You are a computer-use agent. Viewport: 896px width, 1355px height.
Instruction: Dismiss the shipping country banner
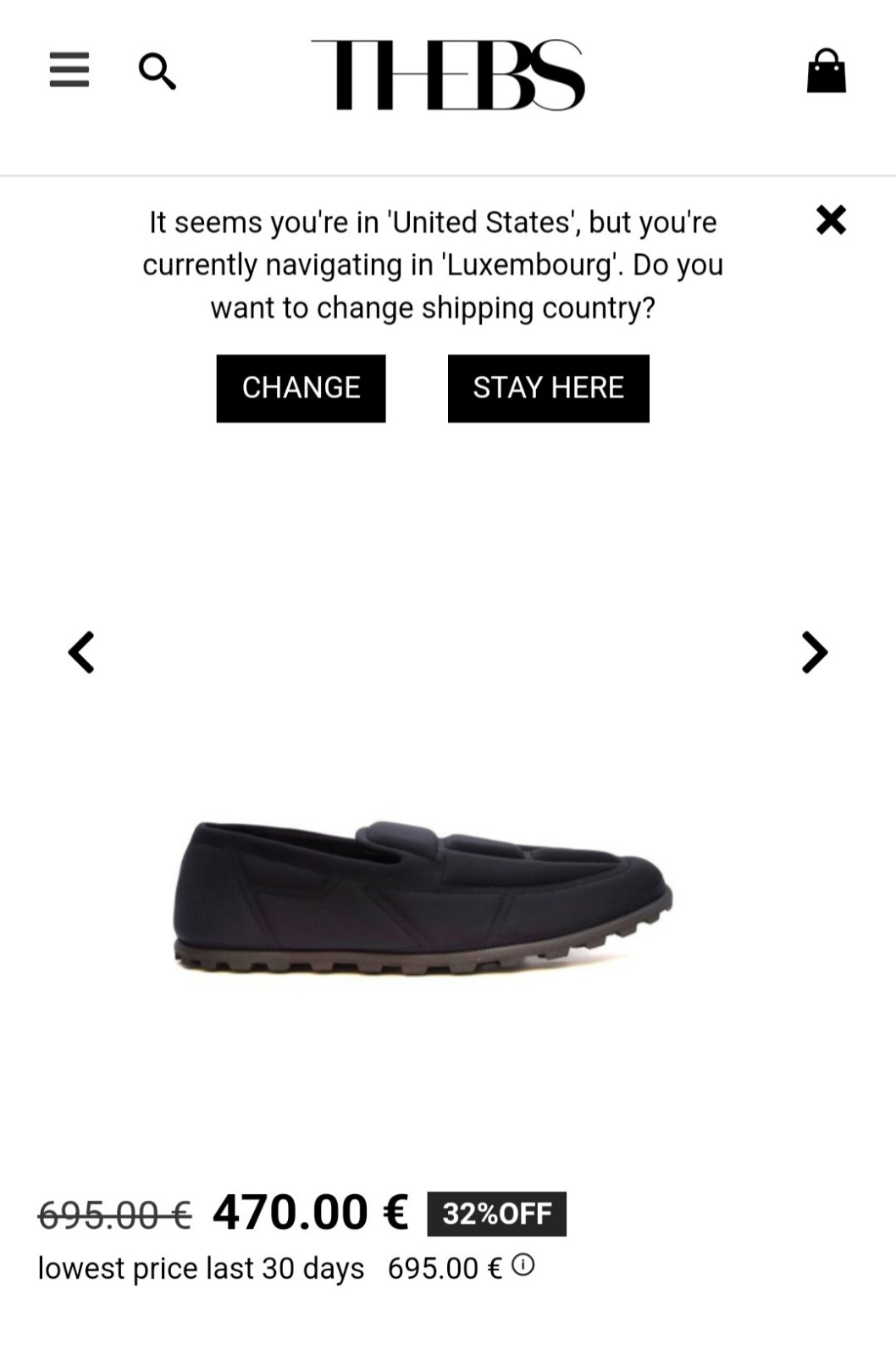pos(831,220)
